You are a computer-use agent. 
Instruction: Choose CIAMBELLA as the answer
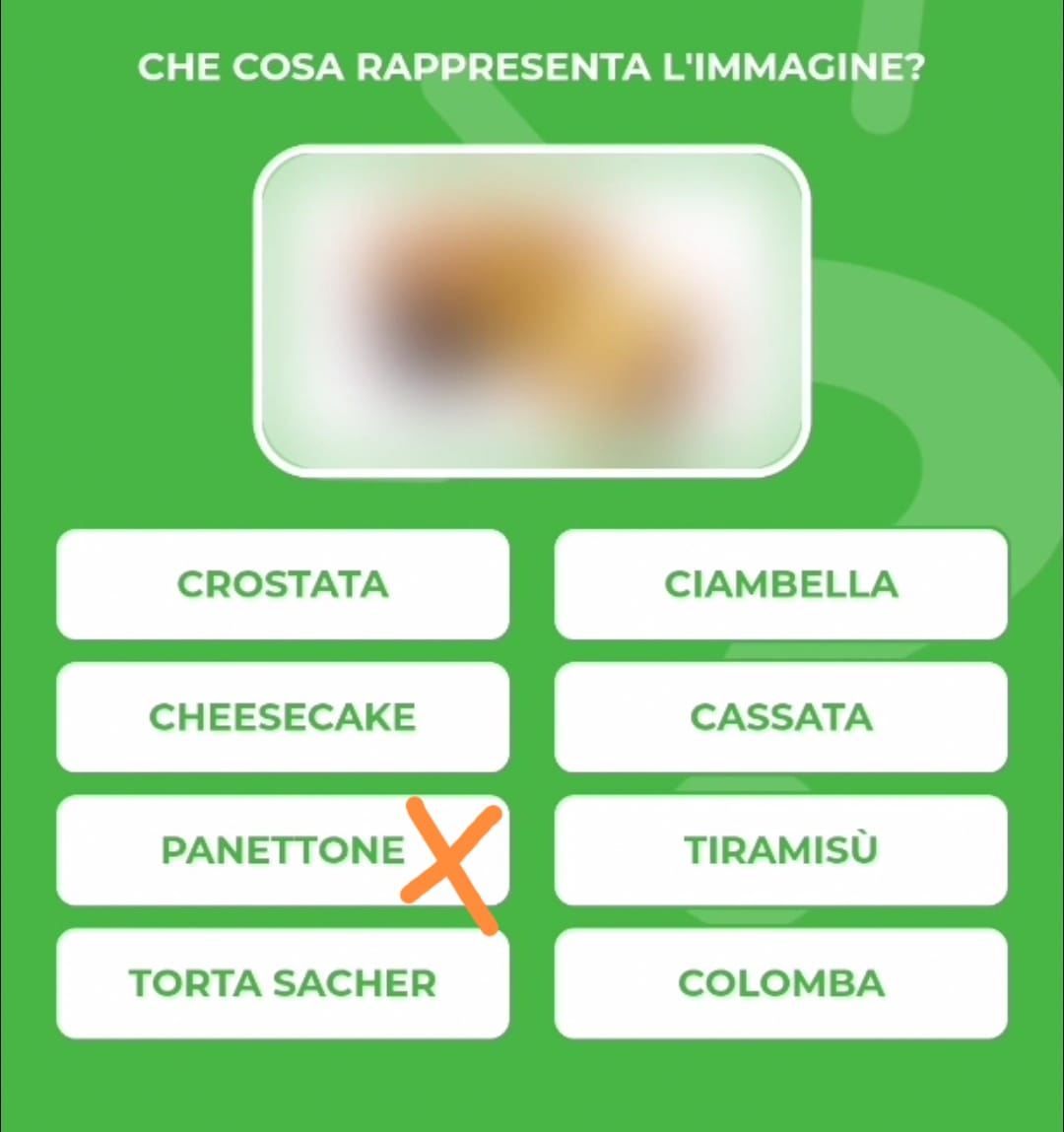(x=780, y=584)
